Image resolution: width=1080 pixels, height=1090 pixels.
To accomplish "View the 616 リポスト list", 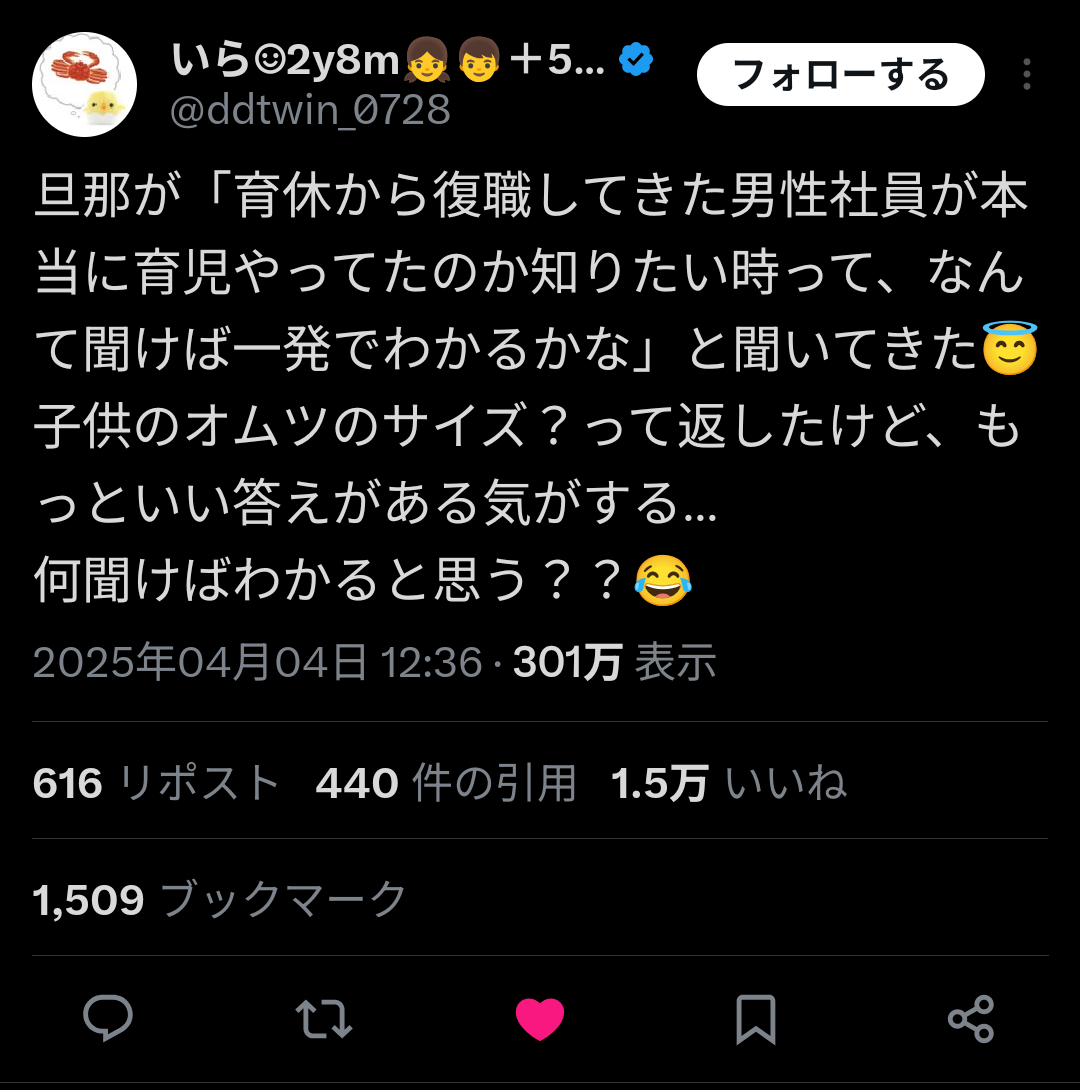I will click(155, 783).
